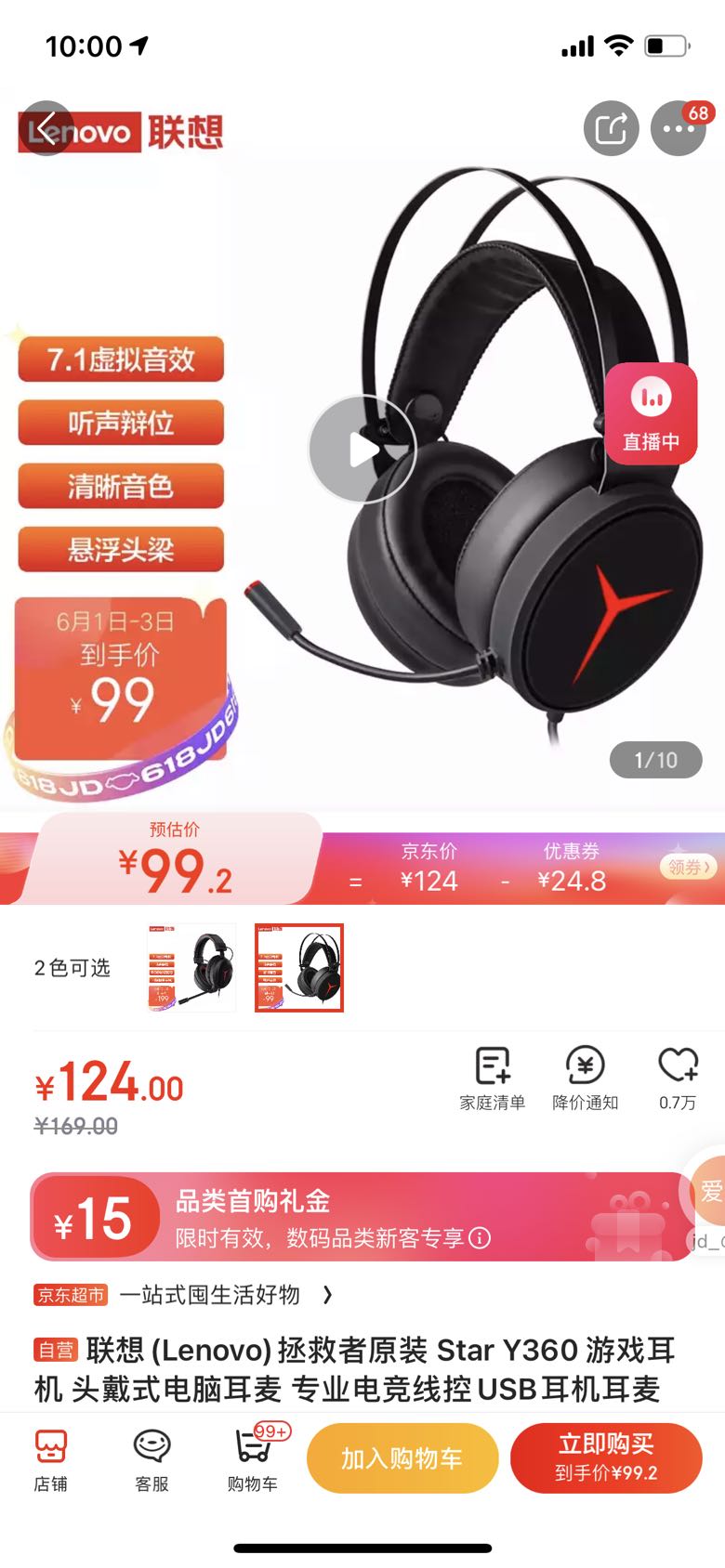
Task: Expand 领券 to claim coupons
Action: point(688,864)
